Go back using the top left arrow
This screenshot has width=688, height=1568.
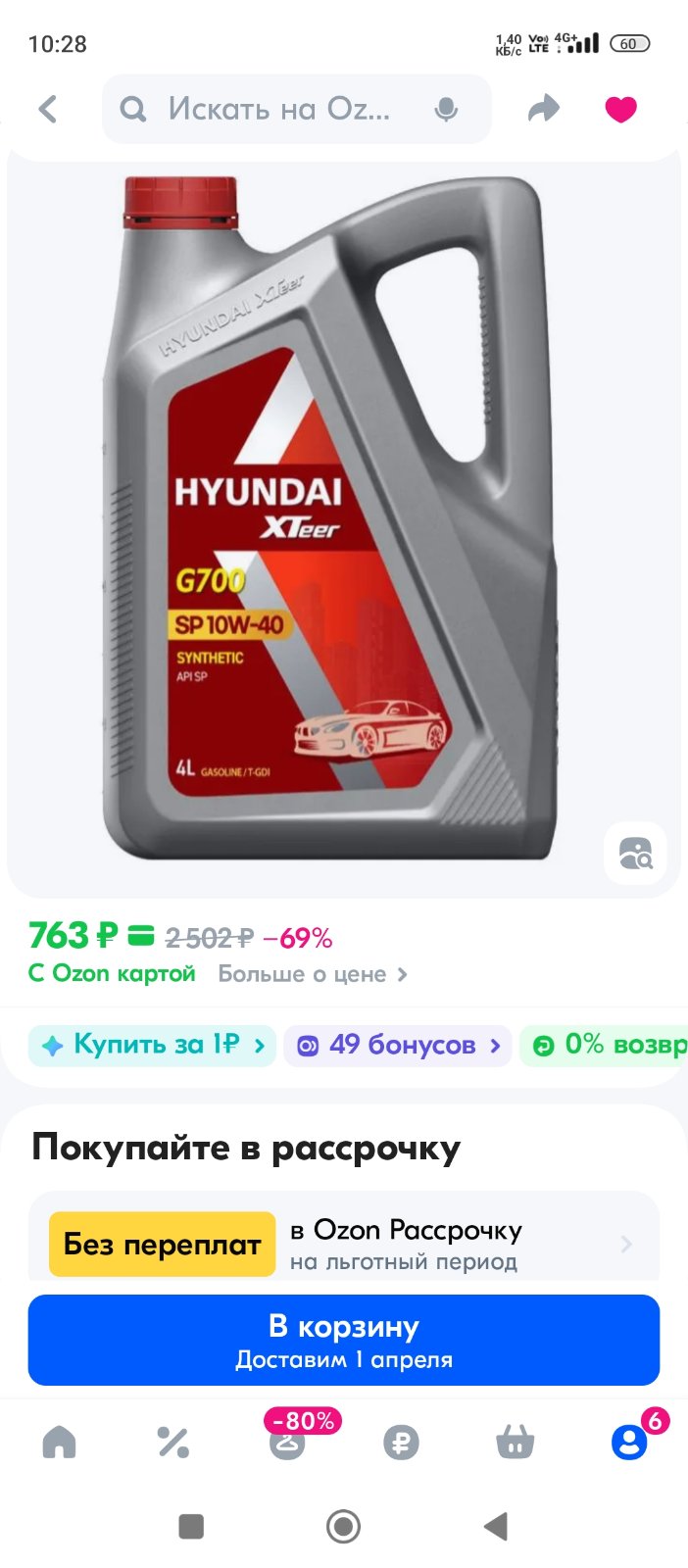pos(48,109)
